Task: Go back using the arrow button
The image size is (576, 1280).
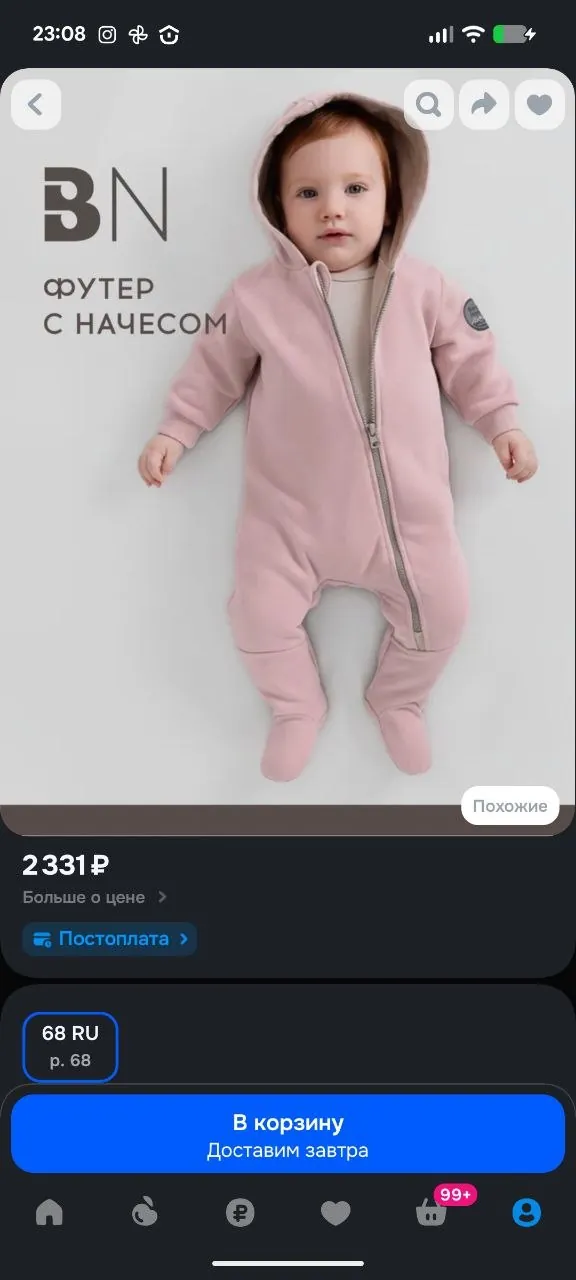Action: [36, 104]
